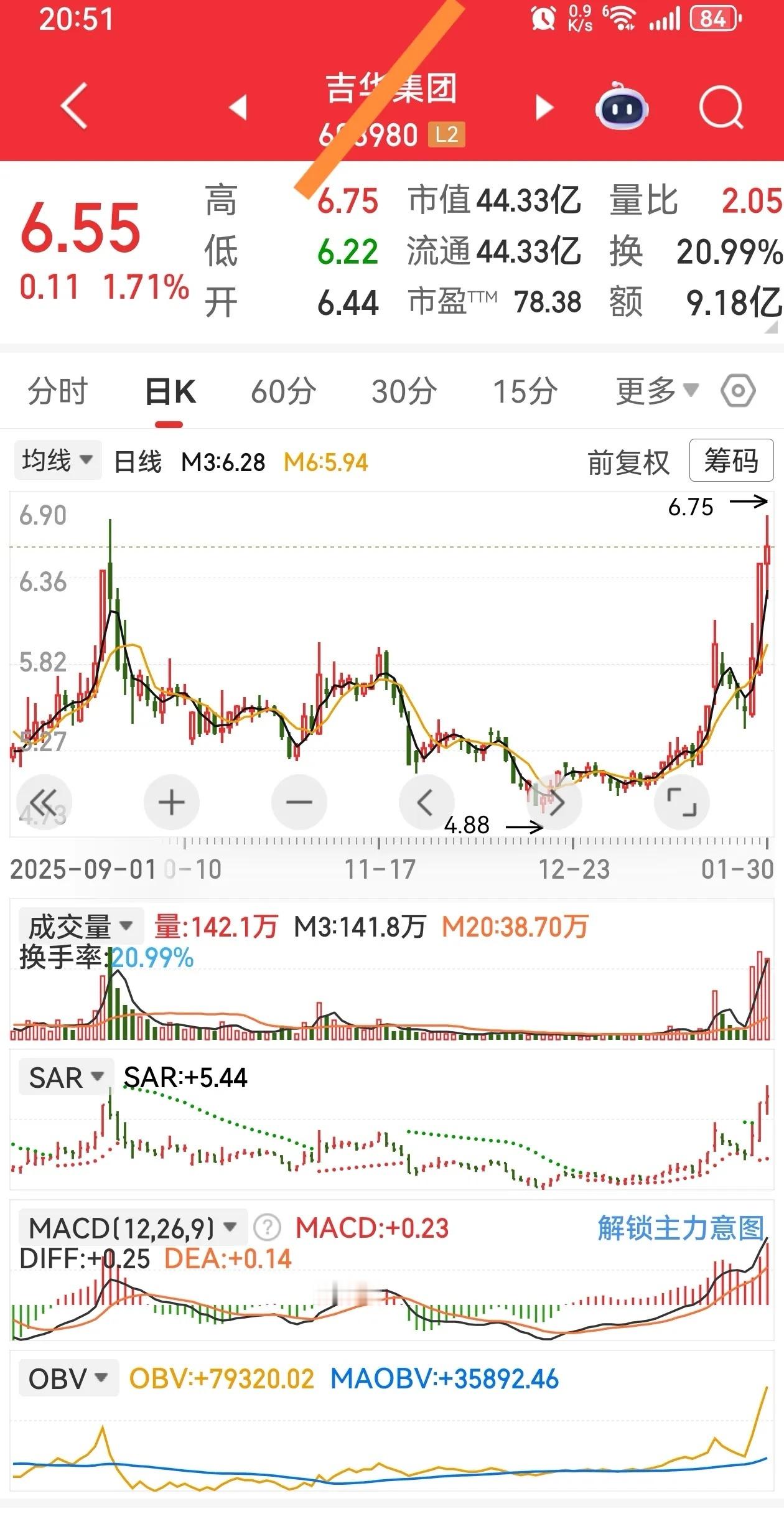Open the 均线 moving average dropdown

[57, 461]
